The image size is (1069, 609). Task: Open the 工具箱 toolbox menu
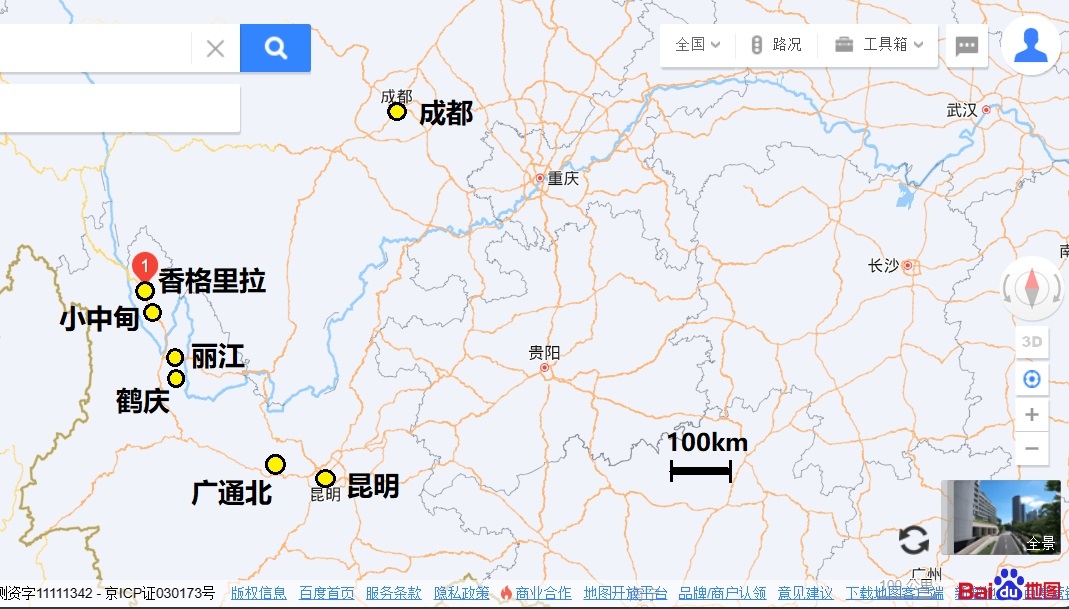(x=880, y=45)
